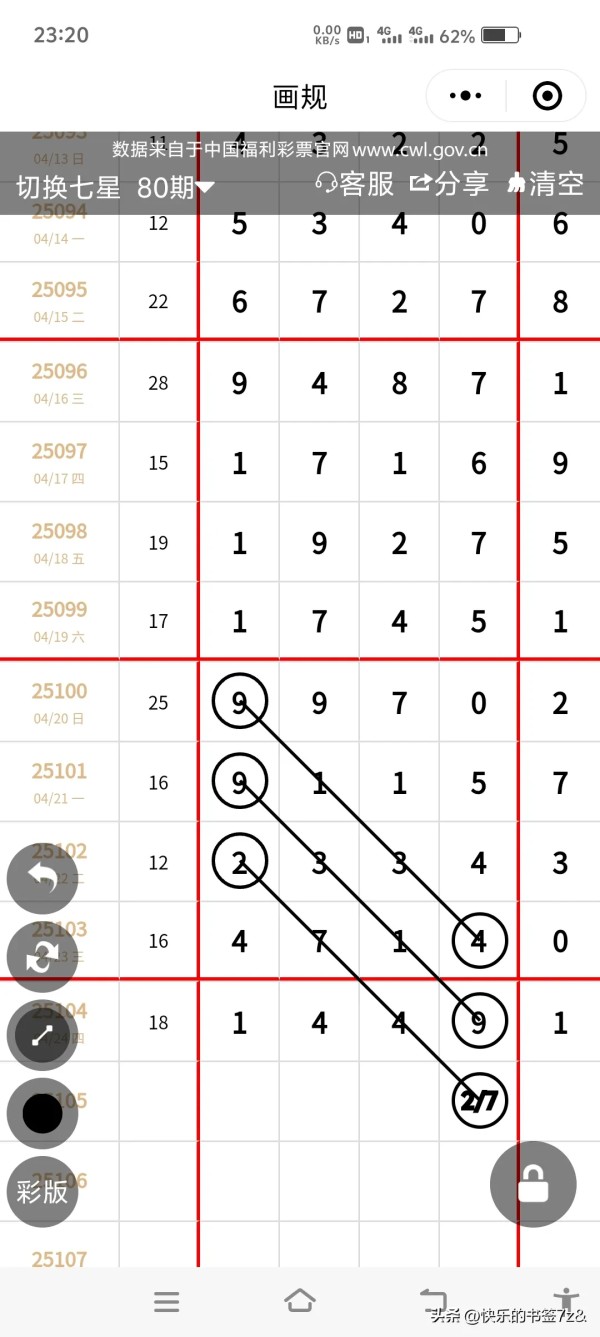The height and width of the screenshot is (1337, 600).
Task: Choose the black pen color
Action: [x=42, y=1113]
